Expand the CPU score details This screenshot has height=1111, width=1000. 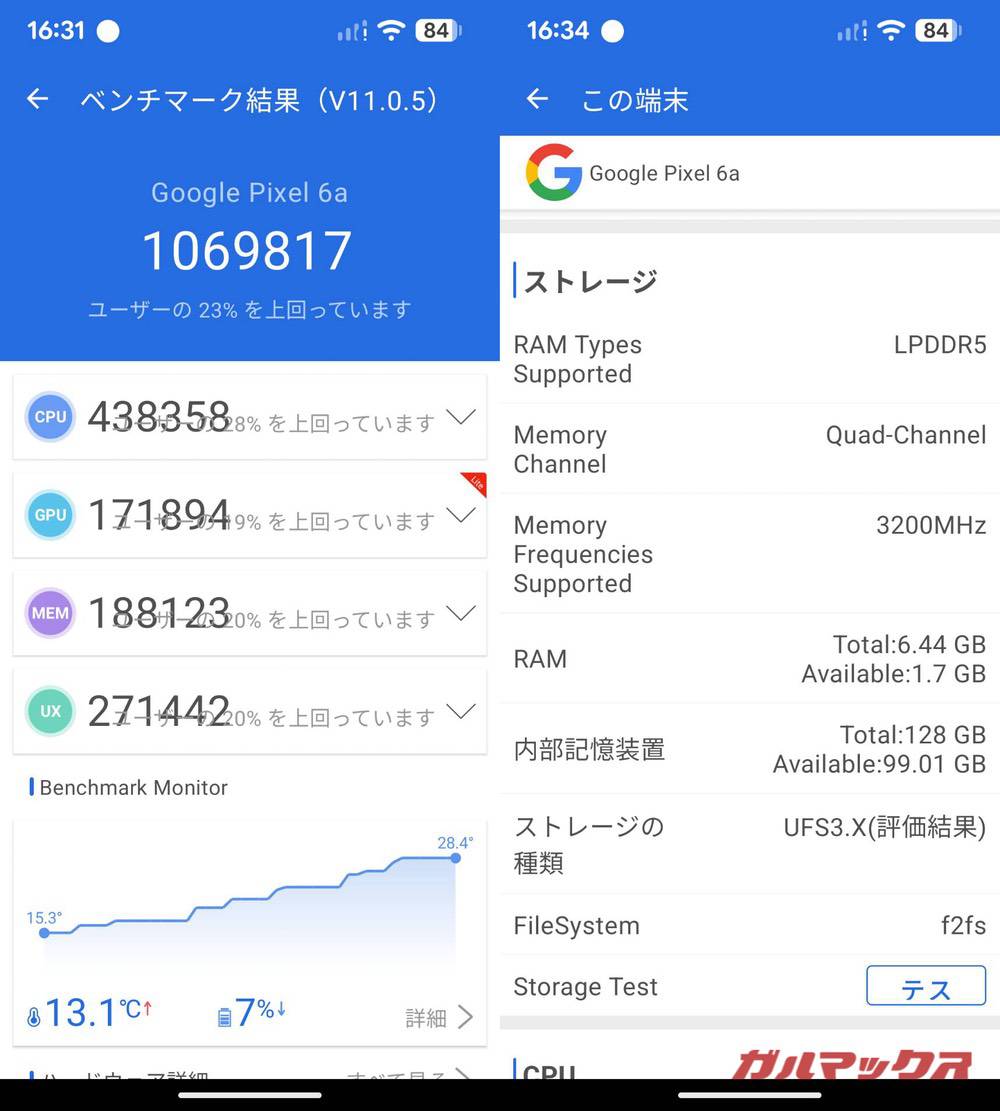[461, 417]
